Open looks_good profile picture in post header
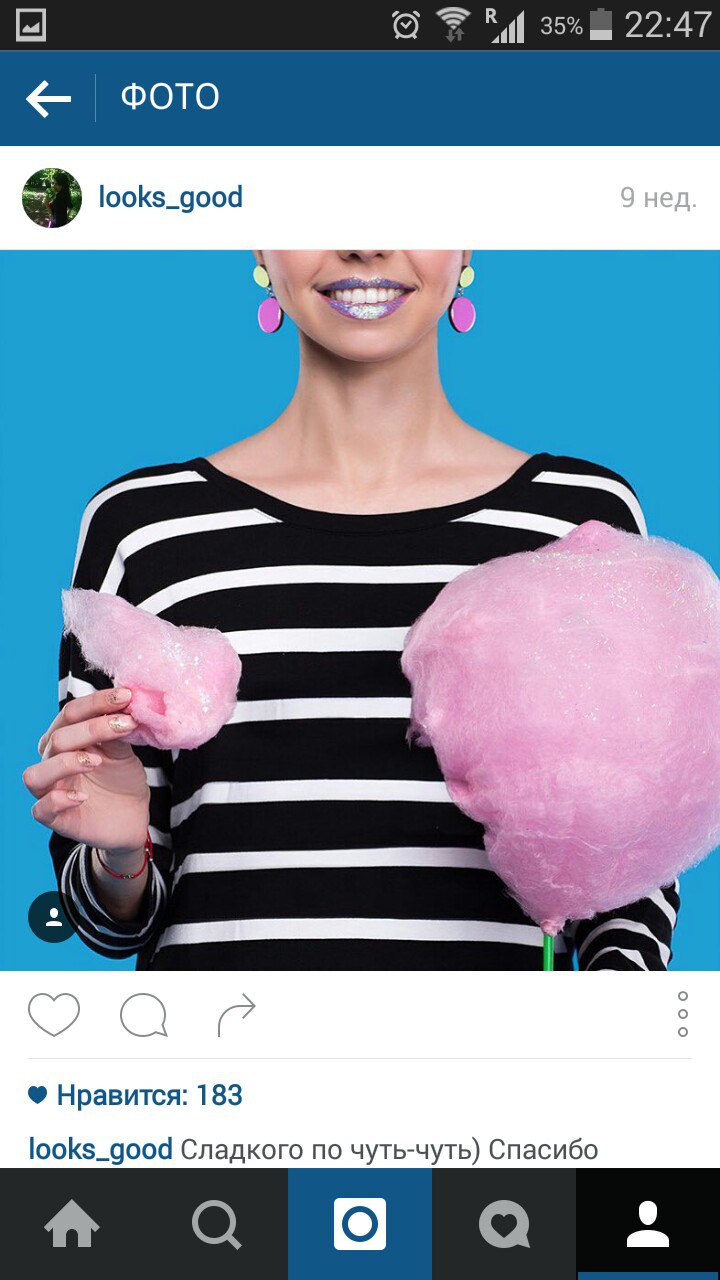This screenshot has width=720, height=1280. pyautogui.click(x=52, y=198)
